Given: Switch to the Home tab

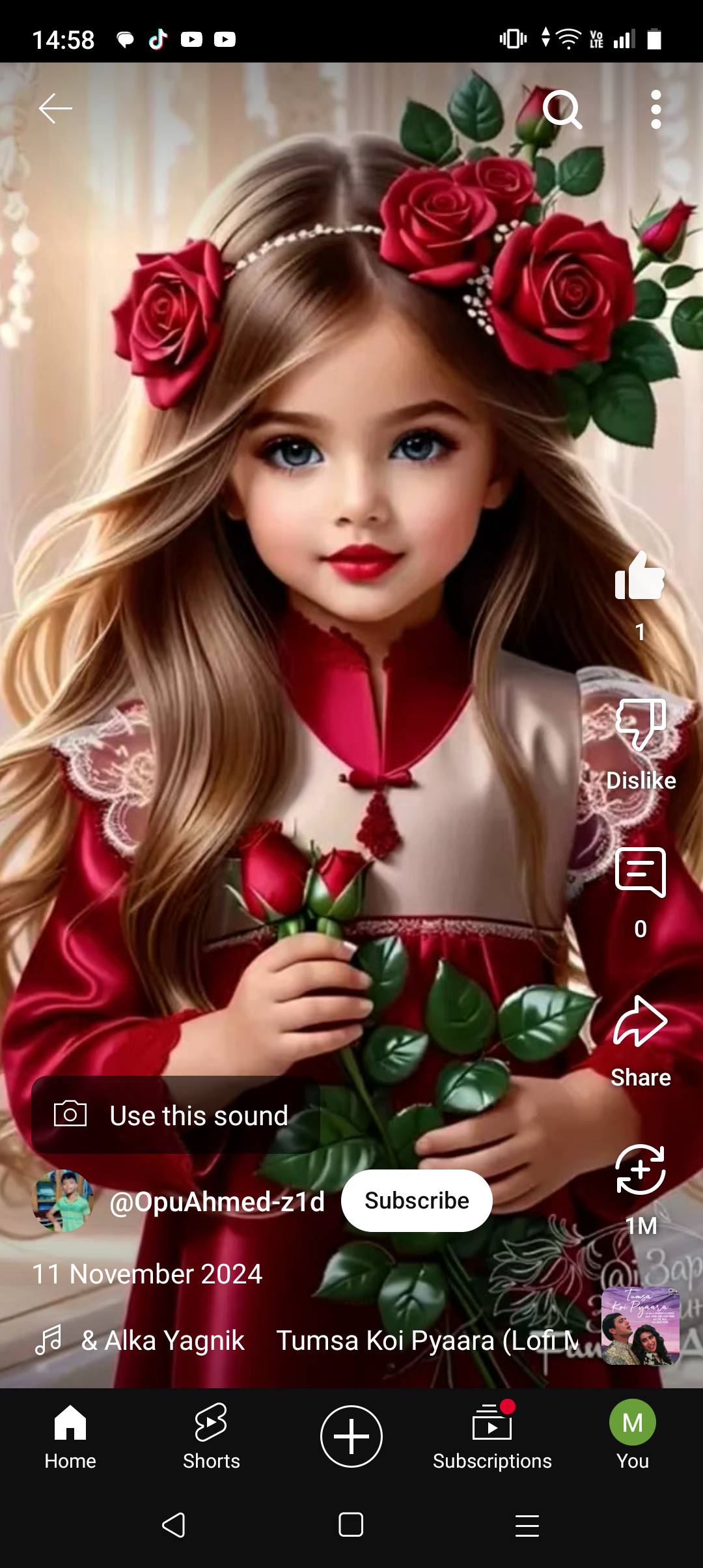Looking at the screenshot, I should 70,1436.
